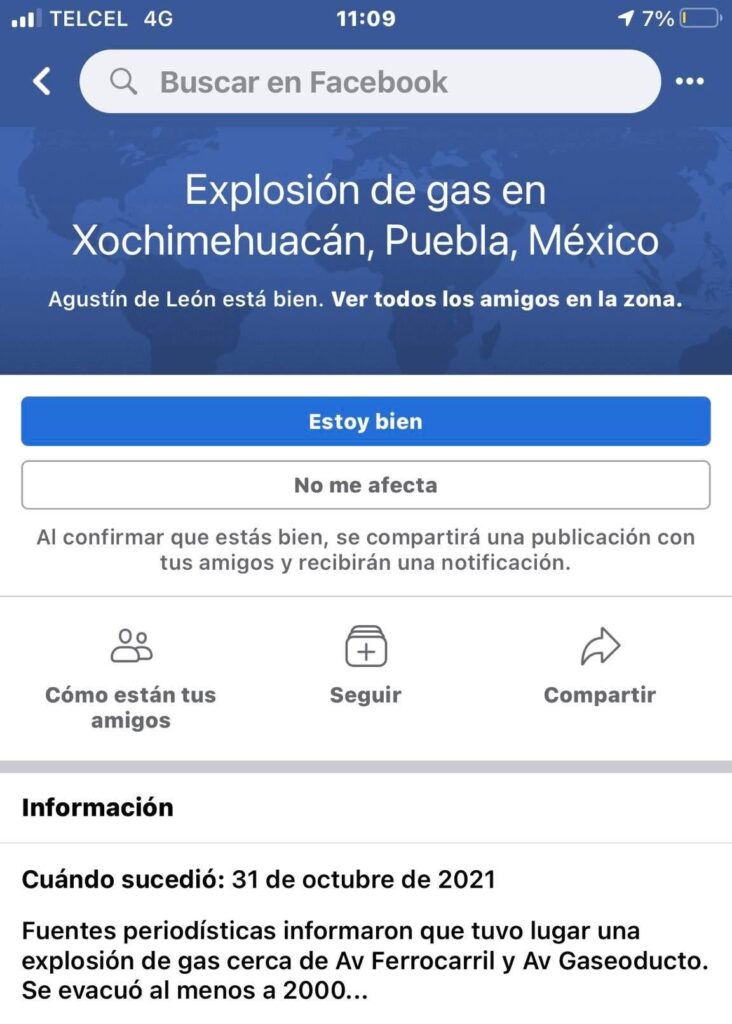Tap the Información section header
The height and width of the screenshot is (1024, 732).
coord(96,807)
